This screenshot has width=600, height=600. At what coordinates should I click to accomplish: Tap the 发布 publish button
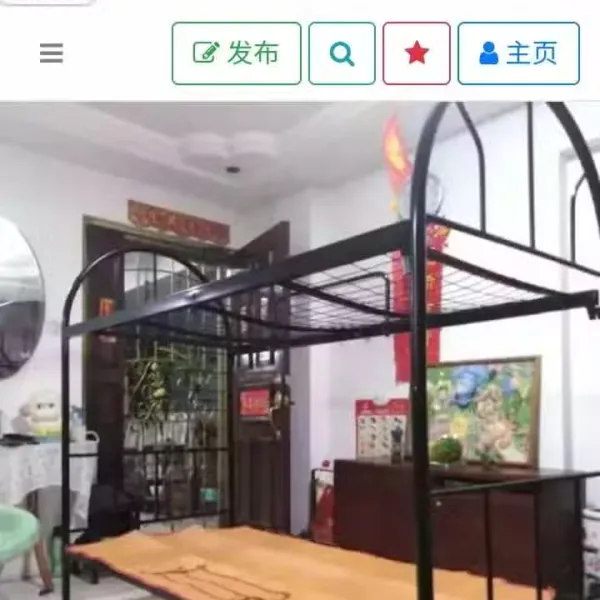[236, 54]
